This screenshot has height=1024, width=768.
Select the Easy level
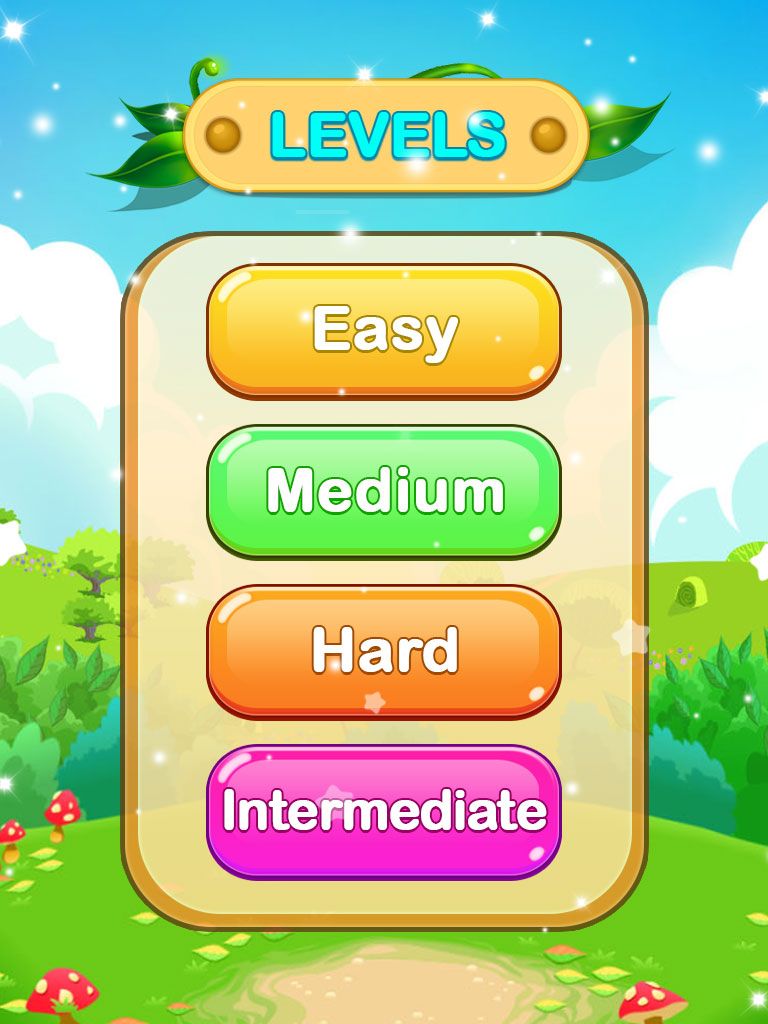[384, 331]
